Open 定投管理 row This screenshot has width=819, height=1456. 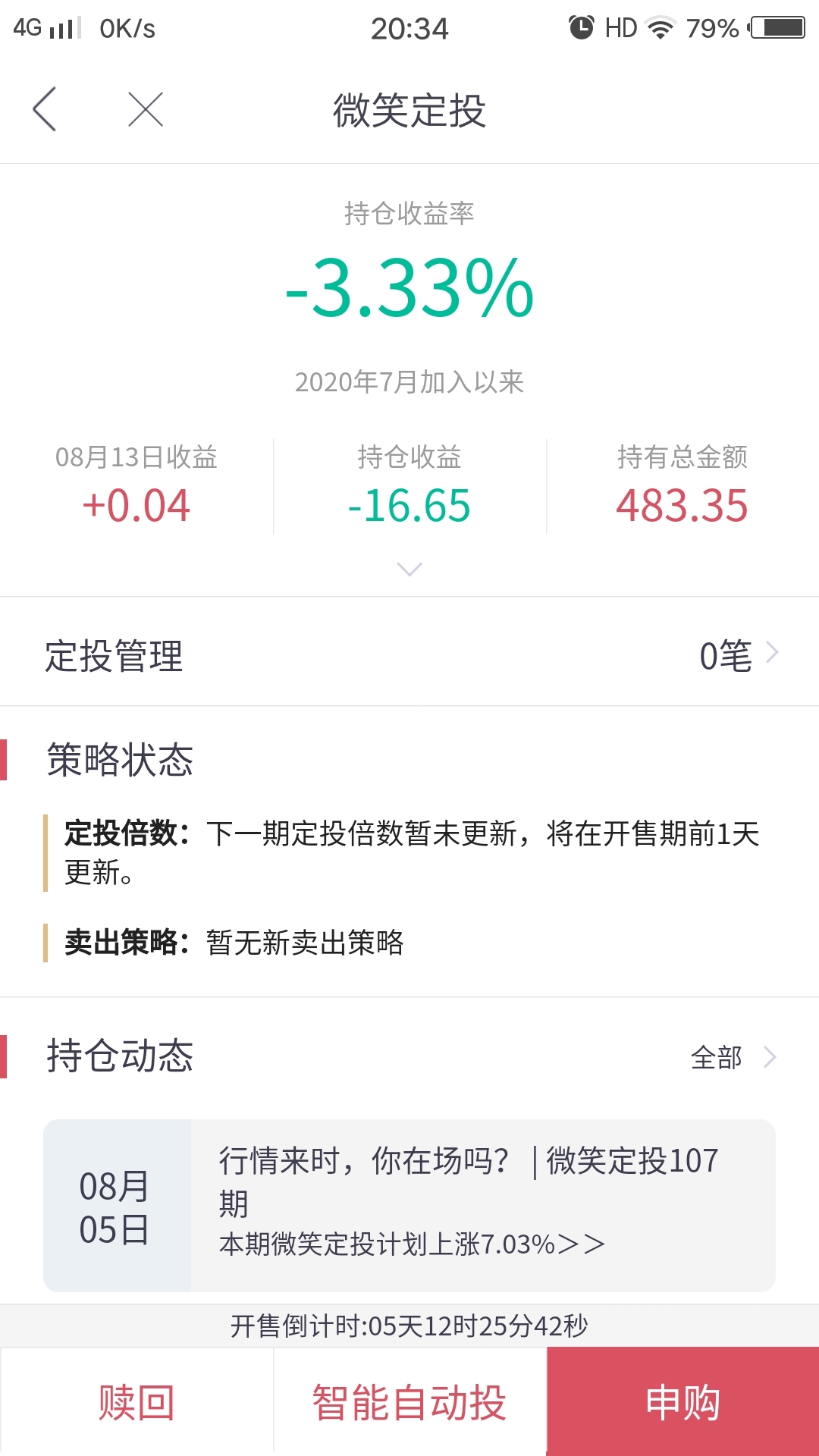pyautogui.click(x=409, y=655)
